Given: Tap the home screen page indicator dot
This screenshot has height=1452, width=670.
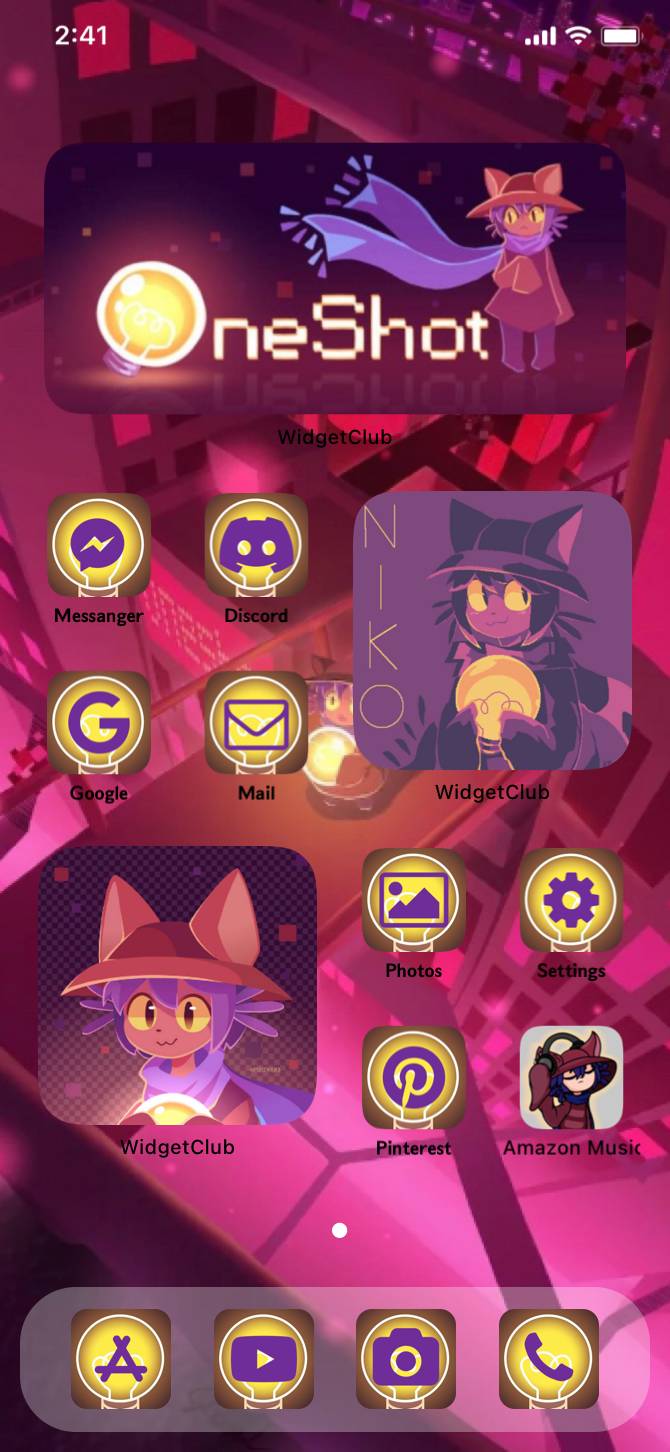Looking at the screenshot, I should click(x=340, y=1230).
